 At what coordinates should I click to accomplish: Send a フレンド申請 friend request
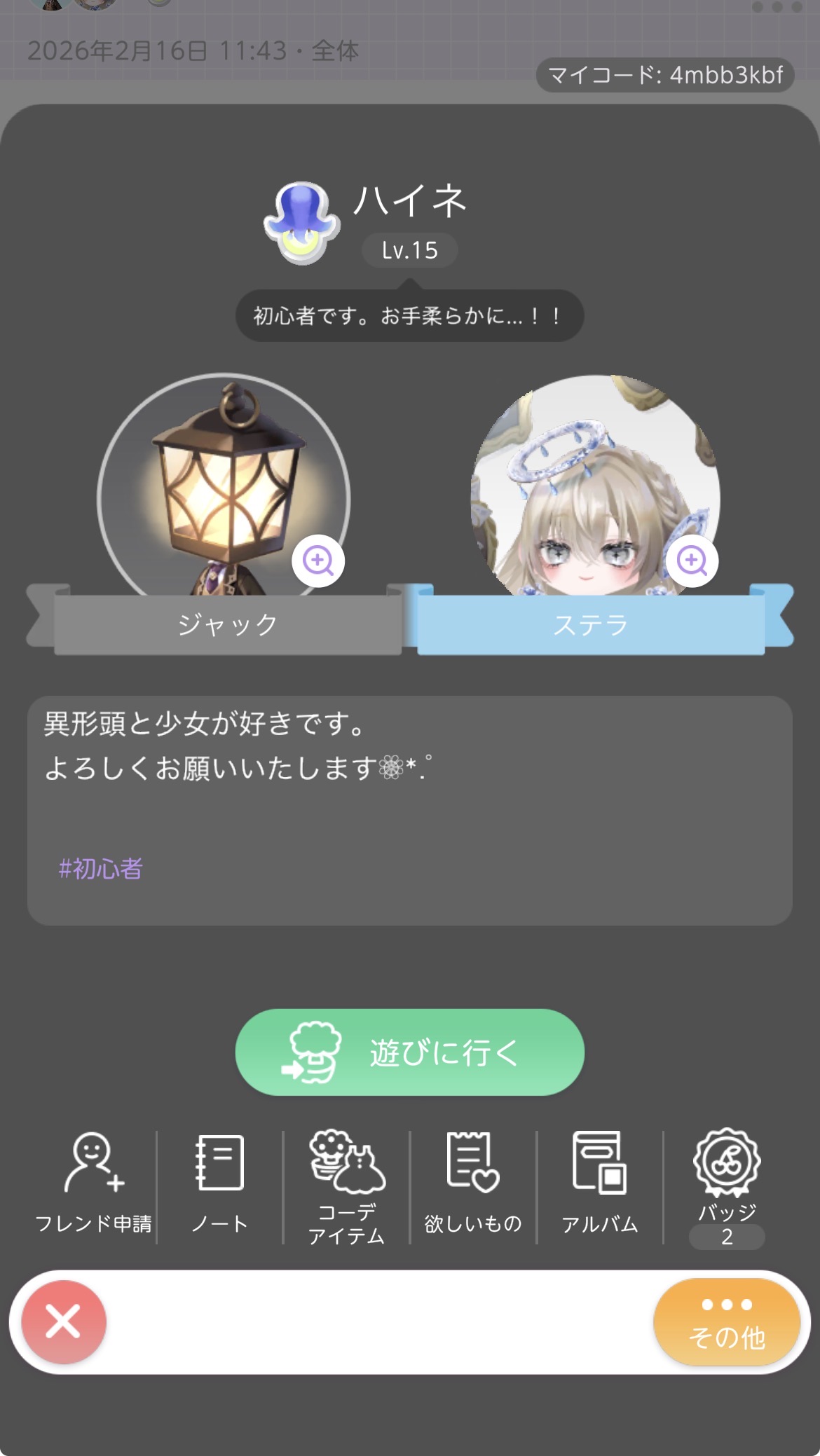[x=93, y=1185]
